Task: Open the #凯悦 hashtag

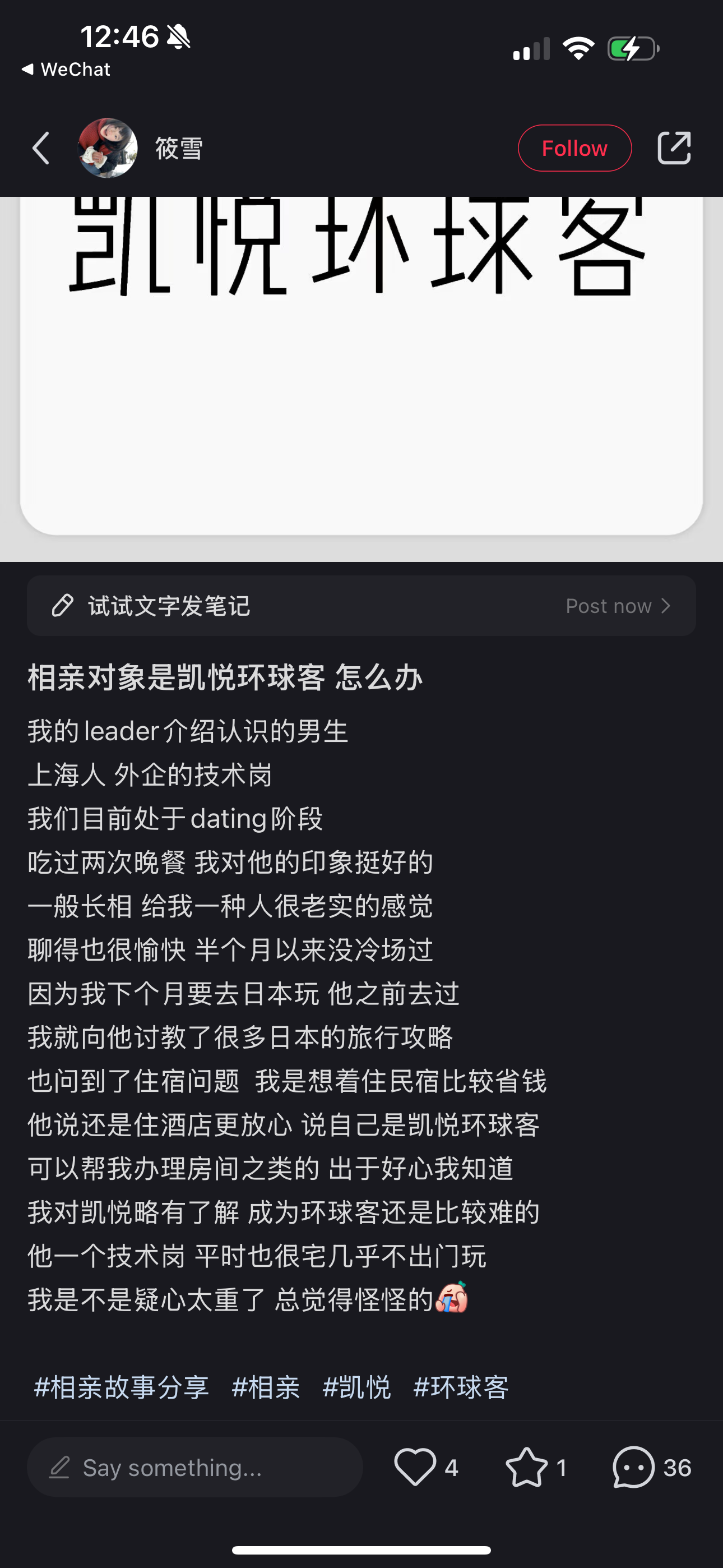Action: 356,1387
